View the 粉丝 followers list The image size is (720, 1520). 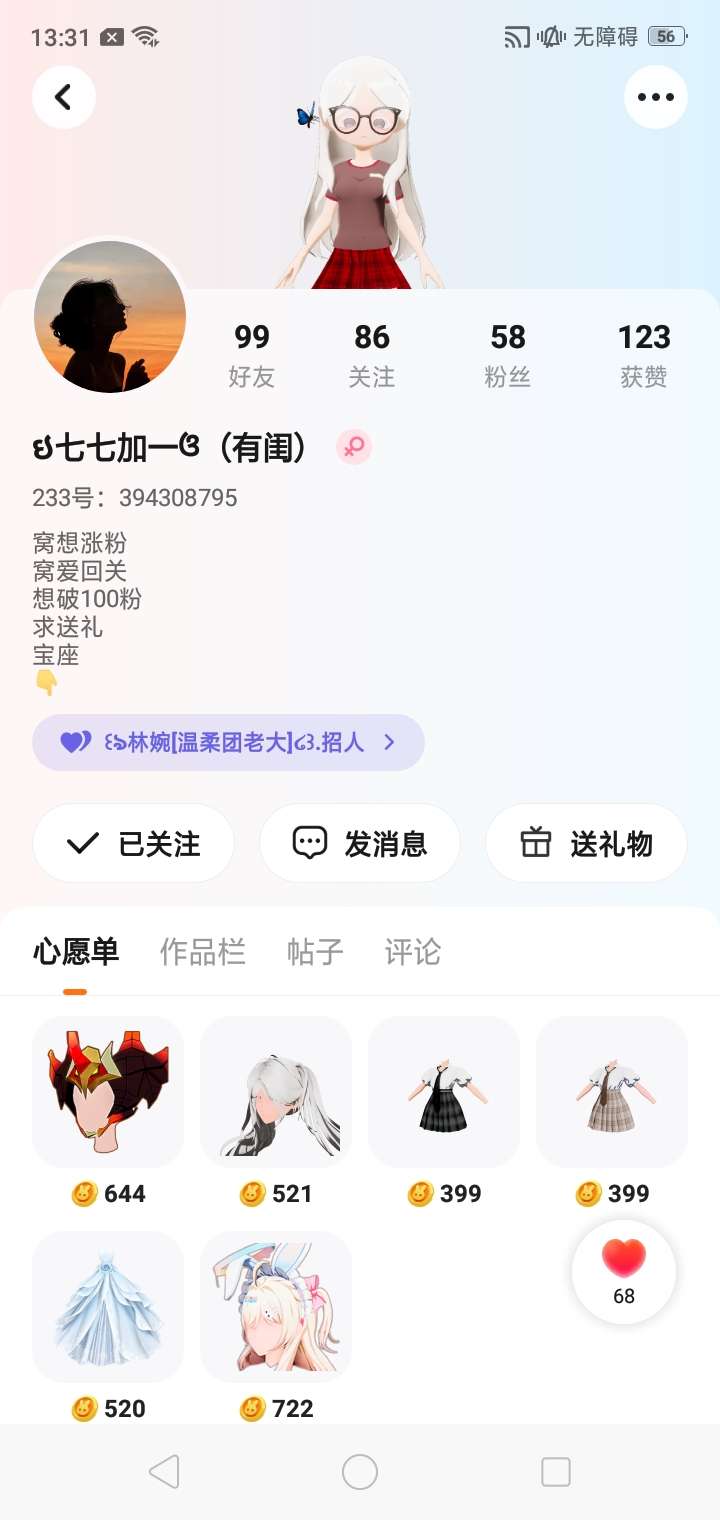point(508,354)
